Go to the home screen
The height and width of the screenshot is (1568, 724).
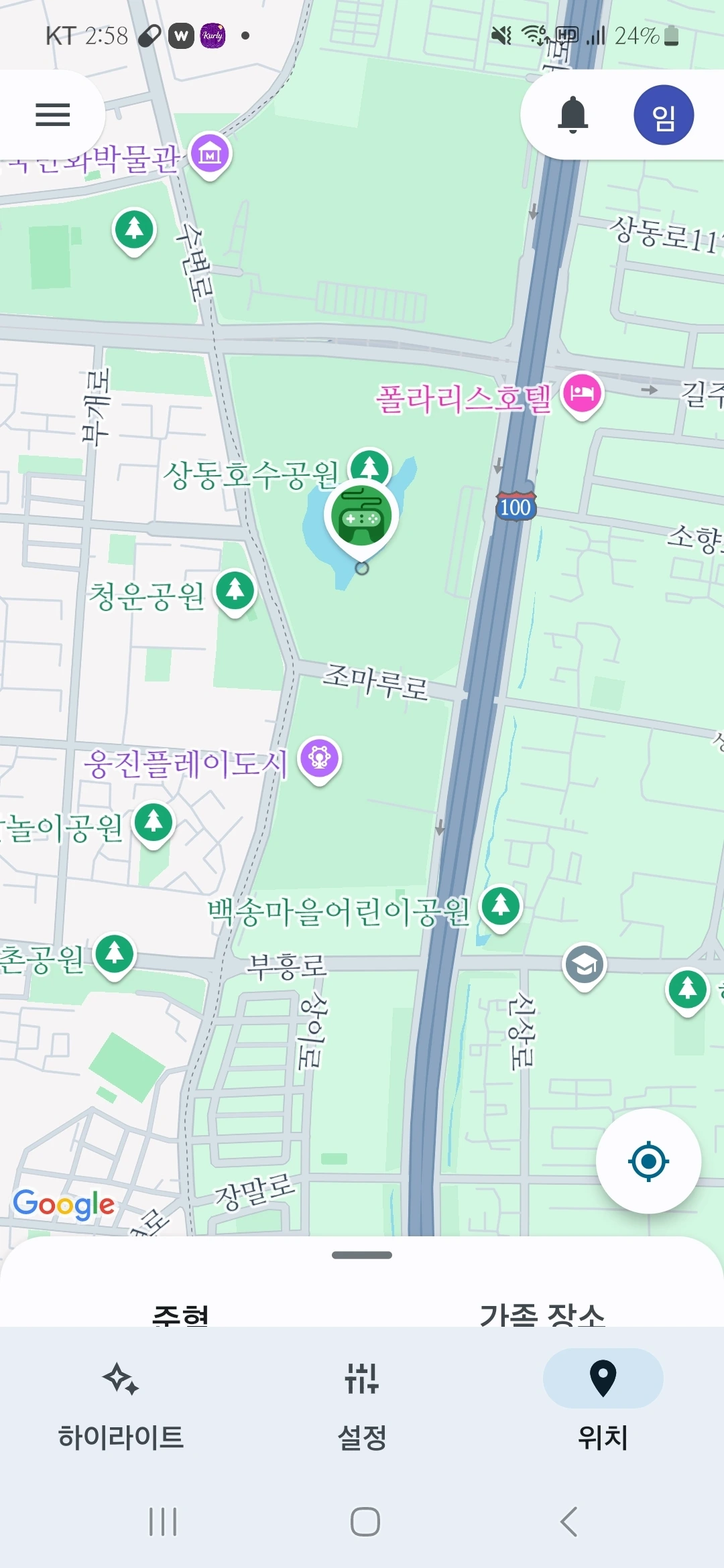pyautogui.click(x=365, y=1521)
